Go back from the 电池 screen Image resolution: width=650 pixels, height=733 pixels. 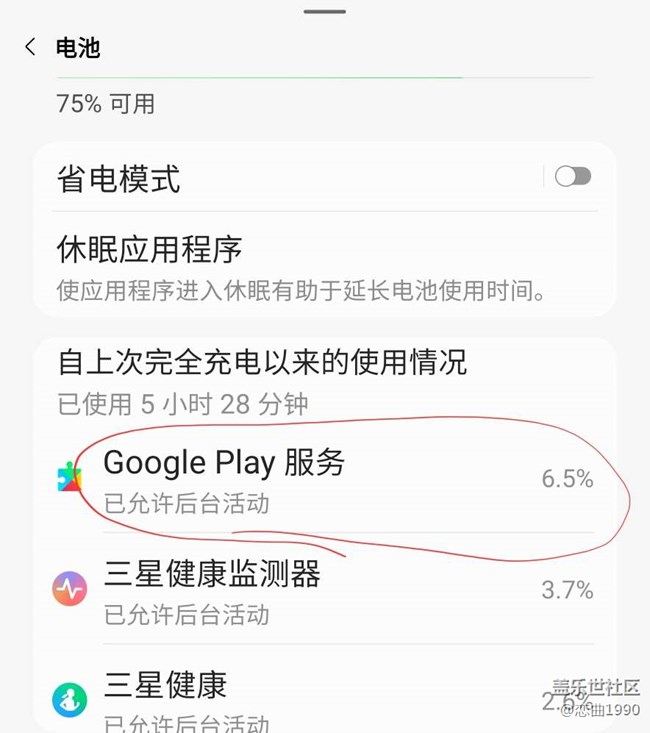tap(30, 47)
